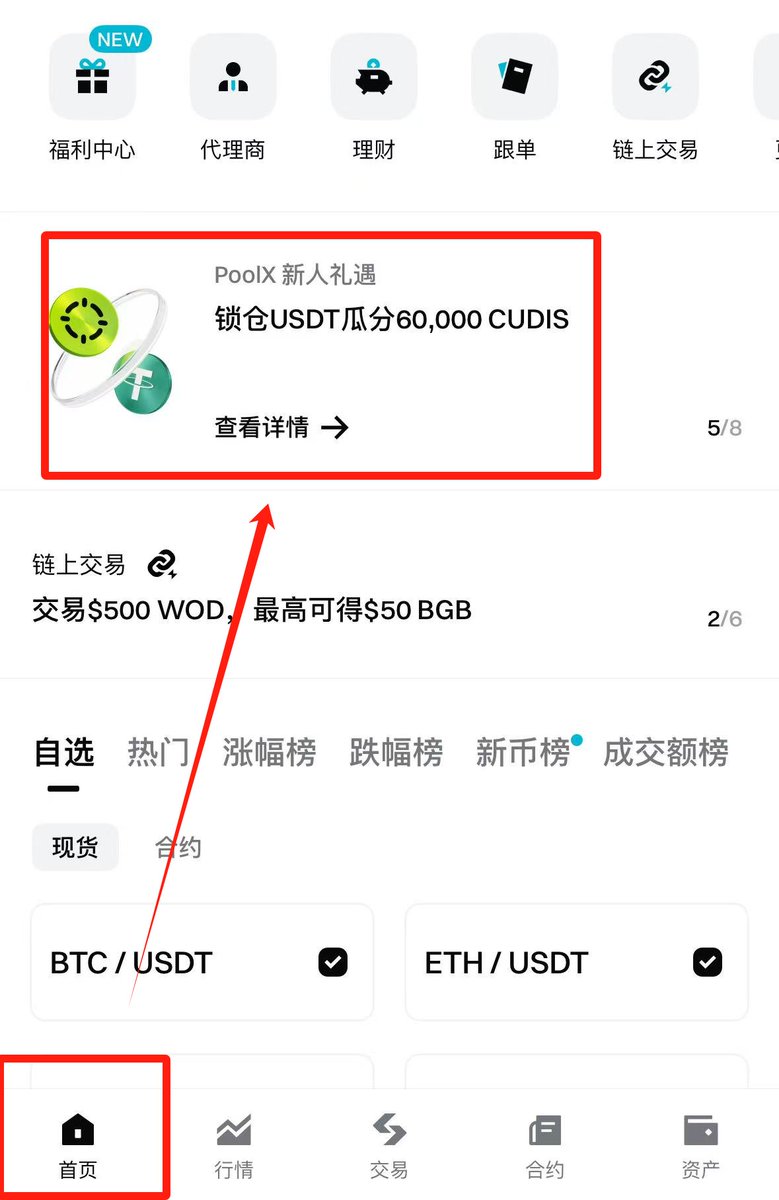Screen dimensions: 779x1200
Task: Switch to the 跌幅榜 tab
Action: tap(396, 752)
